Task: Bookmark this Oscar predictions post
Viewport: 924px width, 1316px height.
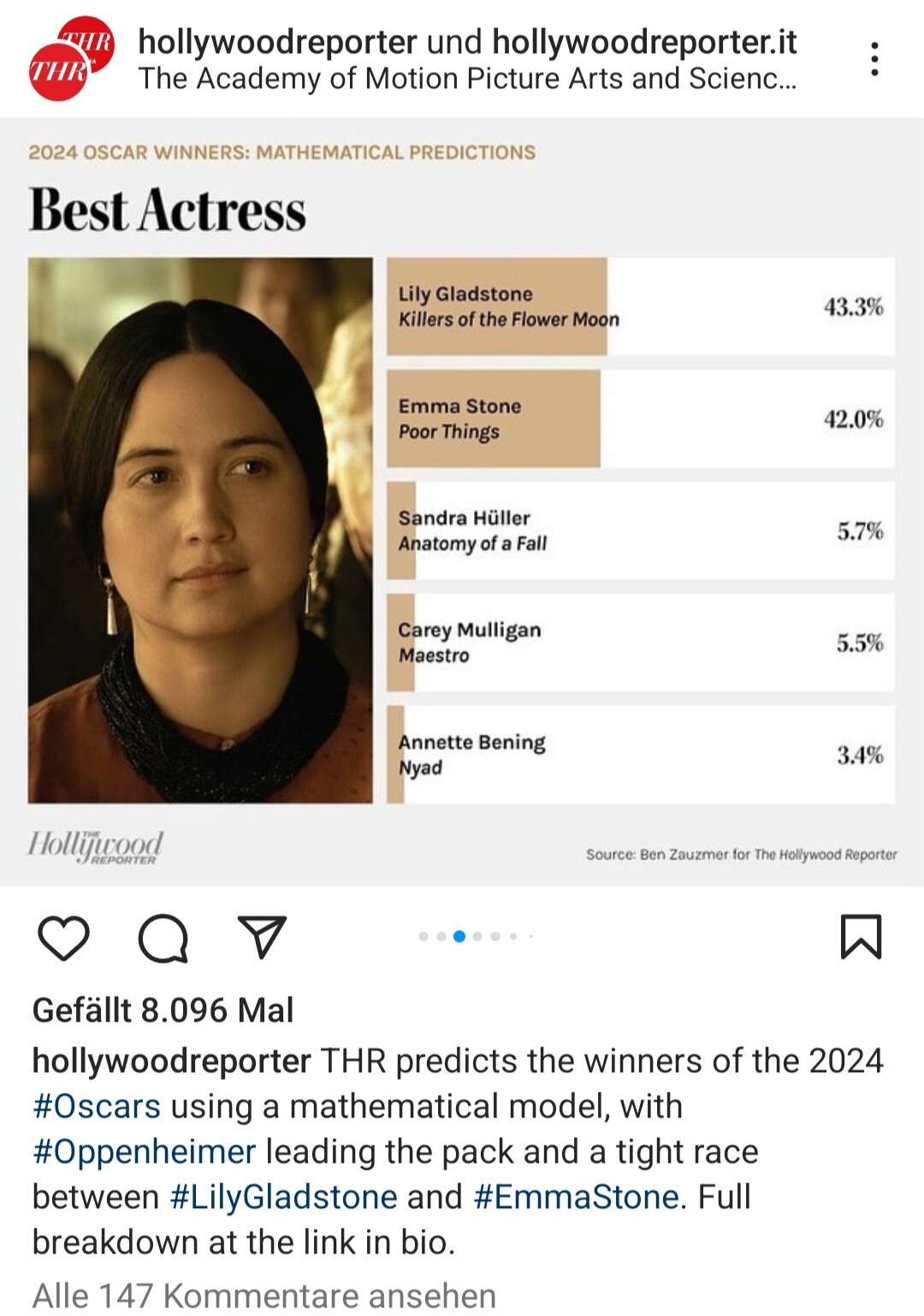Action: [x=861, y=937]
